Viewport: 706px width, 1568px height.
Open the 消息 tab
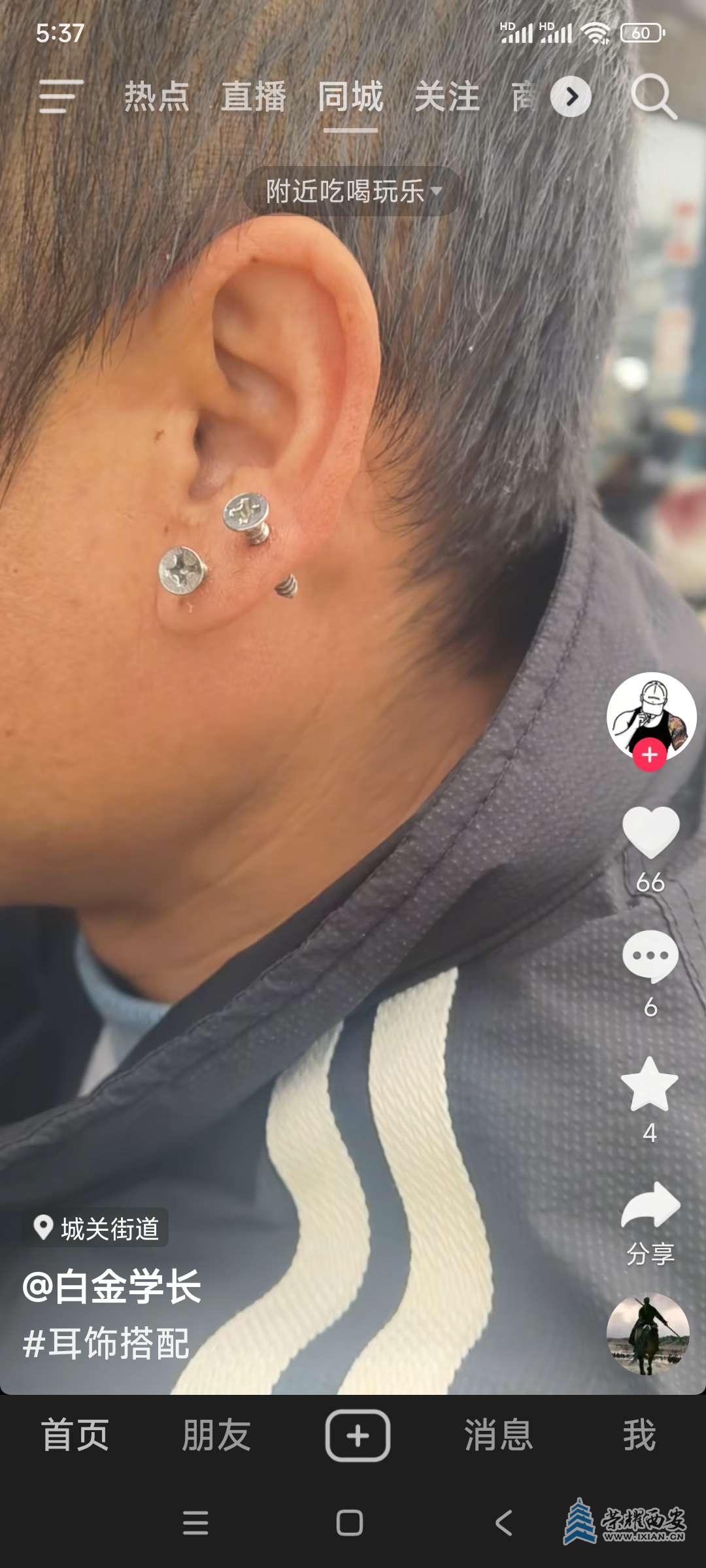[x=499, y=1436]
